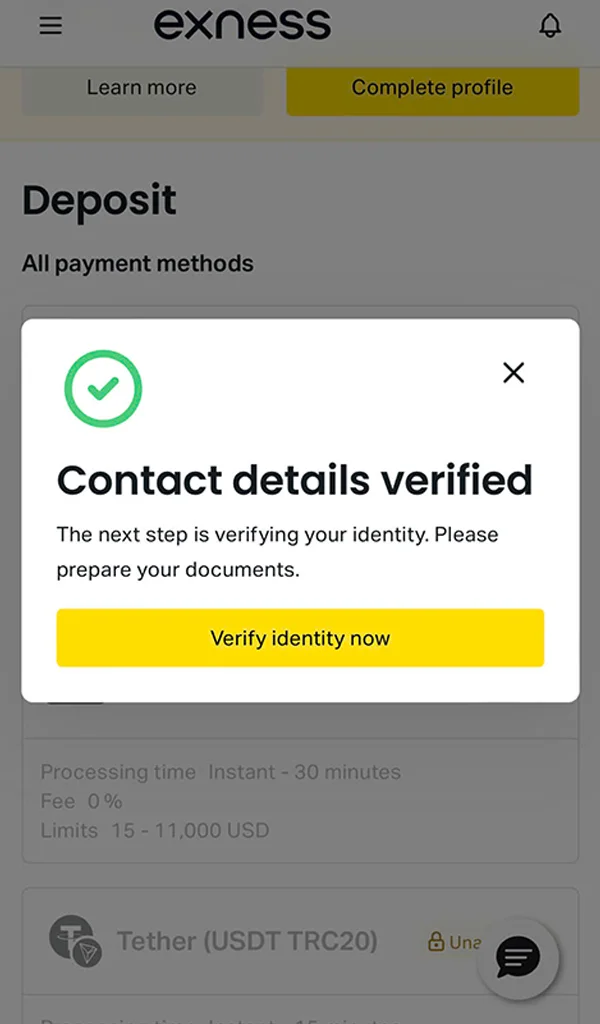The height and width of the screenshot is (1024, 600).
Task: Open the notifications bell
Action: (x=550, y=26)
